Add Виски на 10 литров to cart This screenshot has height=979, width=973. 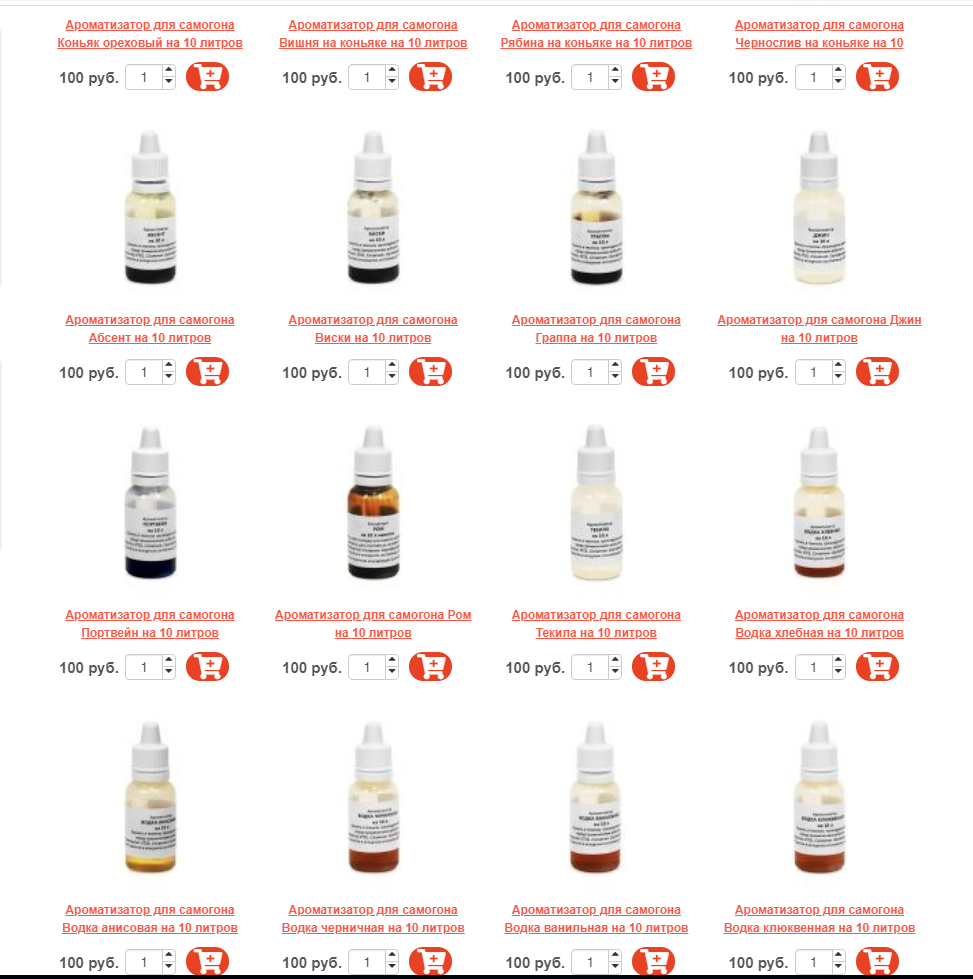[x=430, y=372]
